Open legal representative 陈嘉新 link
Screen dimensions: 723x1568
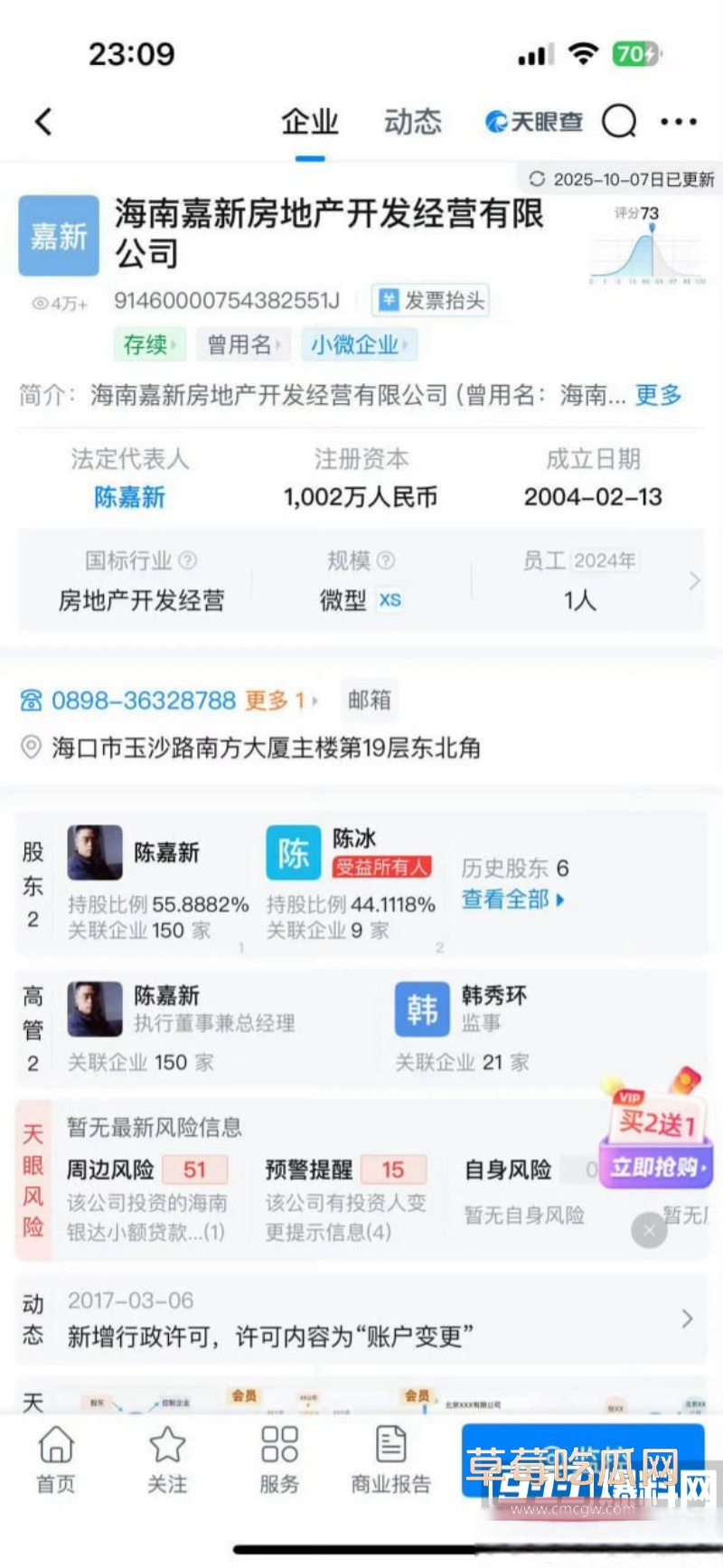[x=130, y=497]
